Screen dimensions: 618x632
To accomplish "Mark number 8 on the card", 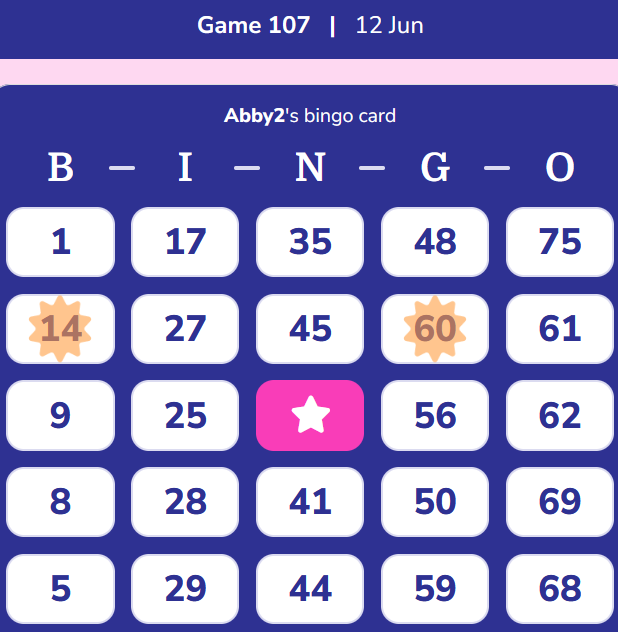I will pos(60,502).
